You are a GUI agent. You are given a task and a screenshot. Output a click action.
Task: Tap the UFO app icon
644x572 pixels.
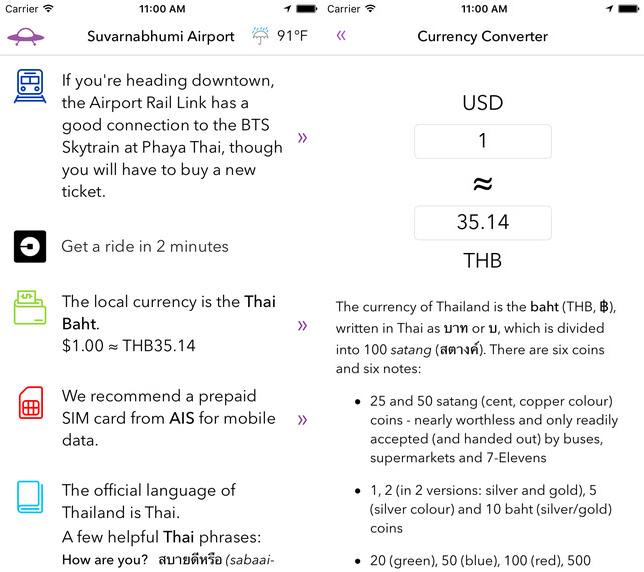tap(26, 37)
